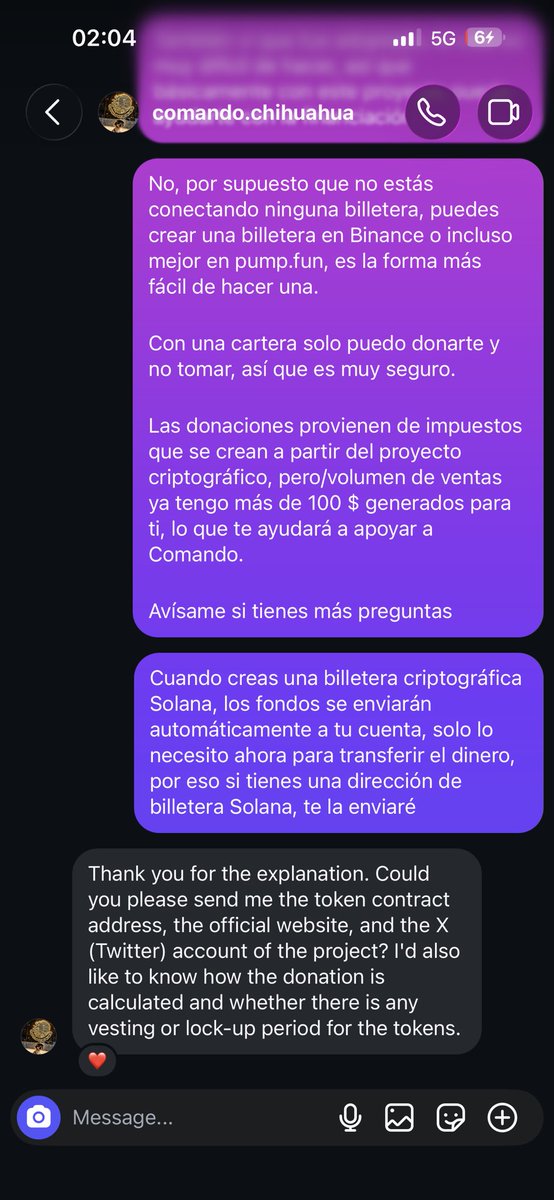This screenshot has height=1200, width=554.
Task: Start a voice call with comando.chihuahua
Action: pos(432,112)
